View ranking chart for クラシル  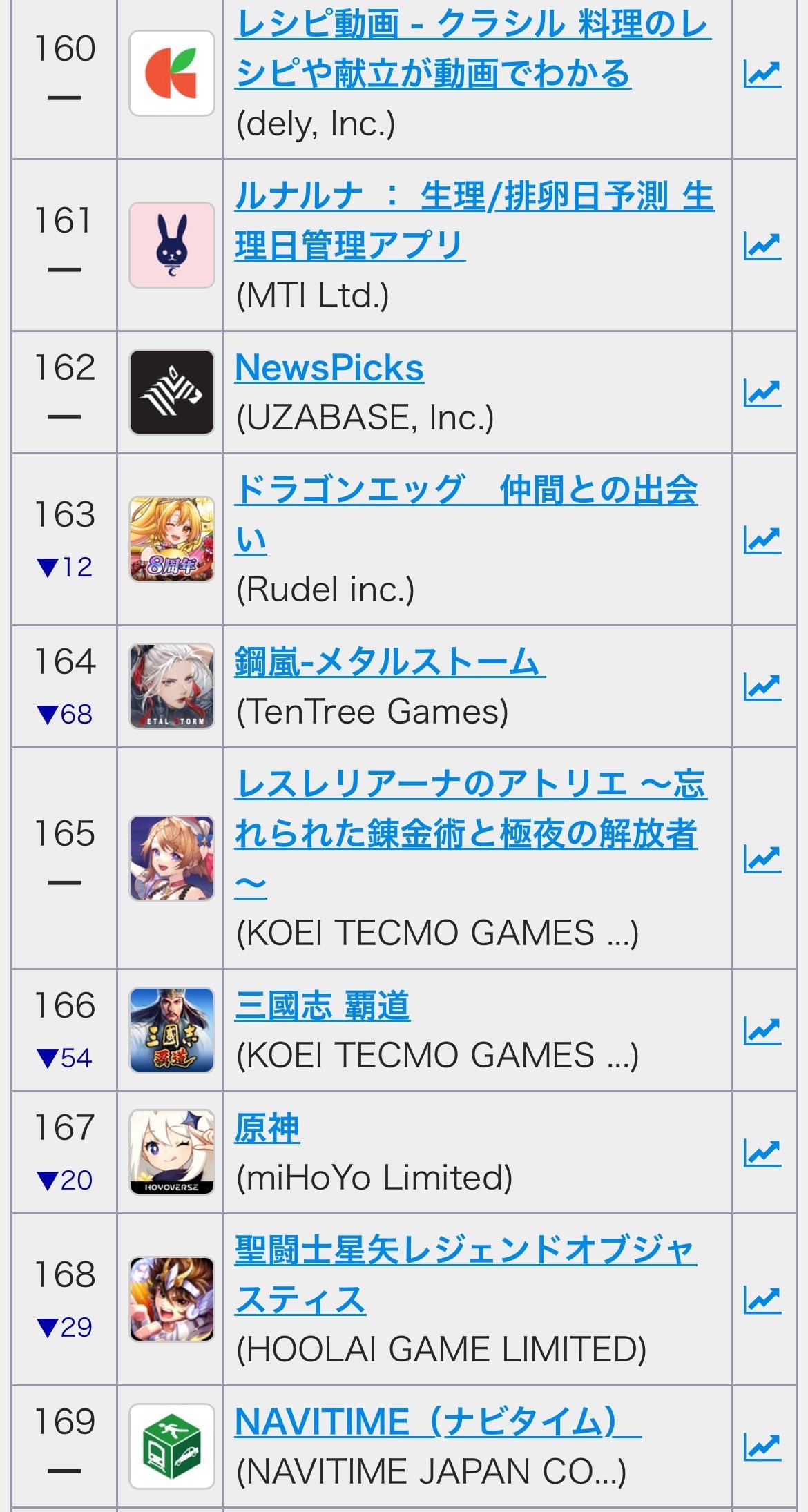[762, 74]
